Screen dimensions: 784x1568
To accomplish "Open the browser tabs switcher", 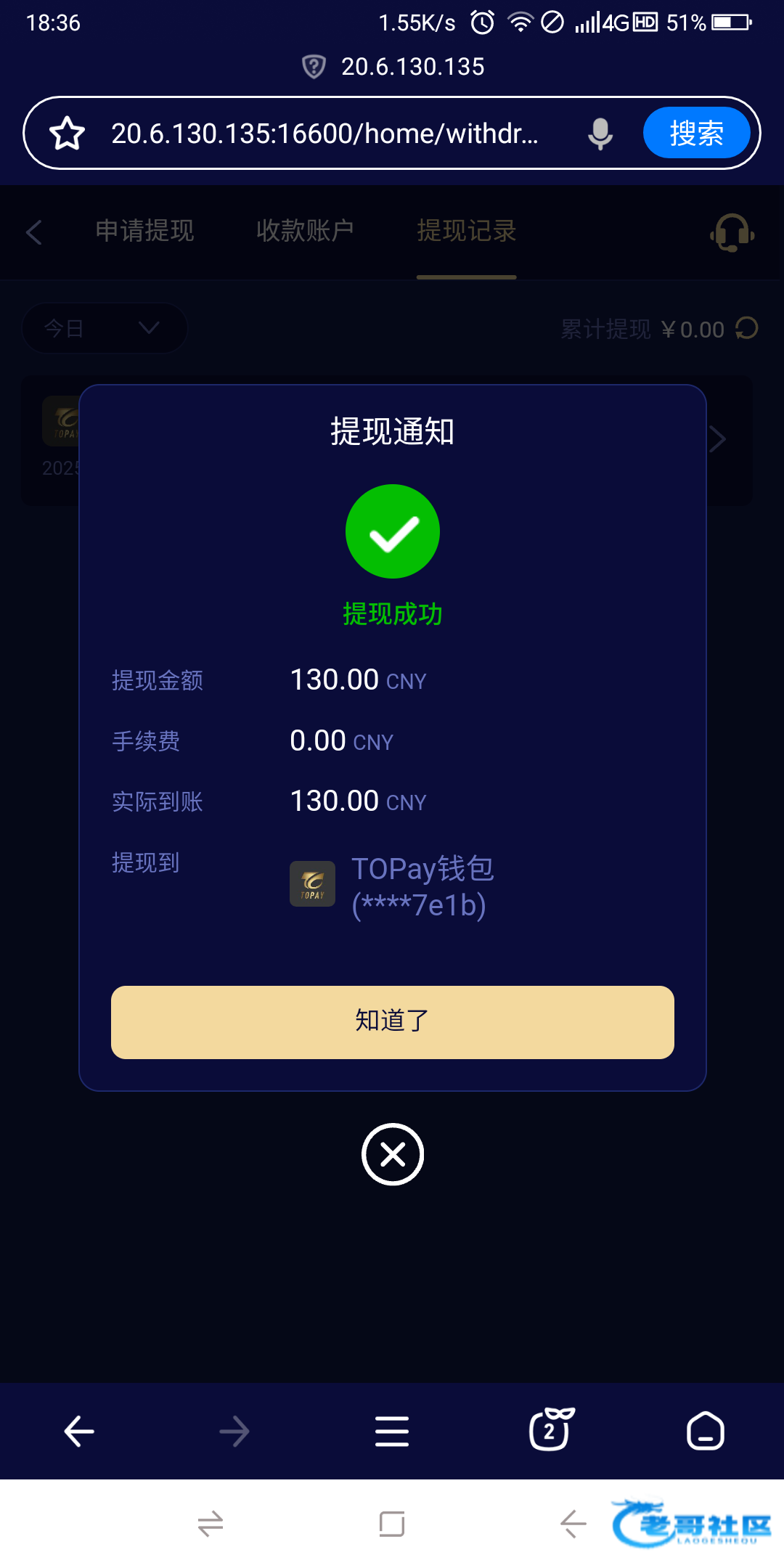I will [x=550, y=1429].
